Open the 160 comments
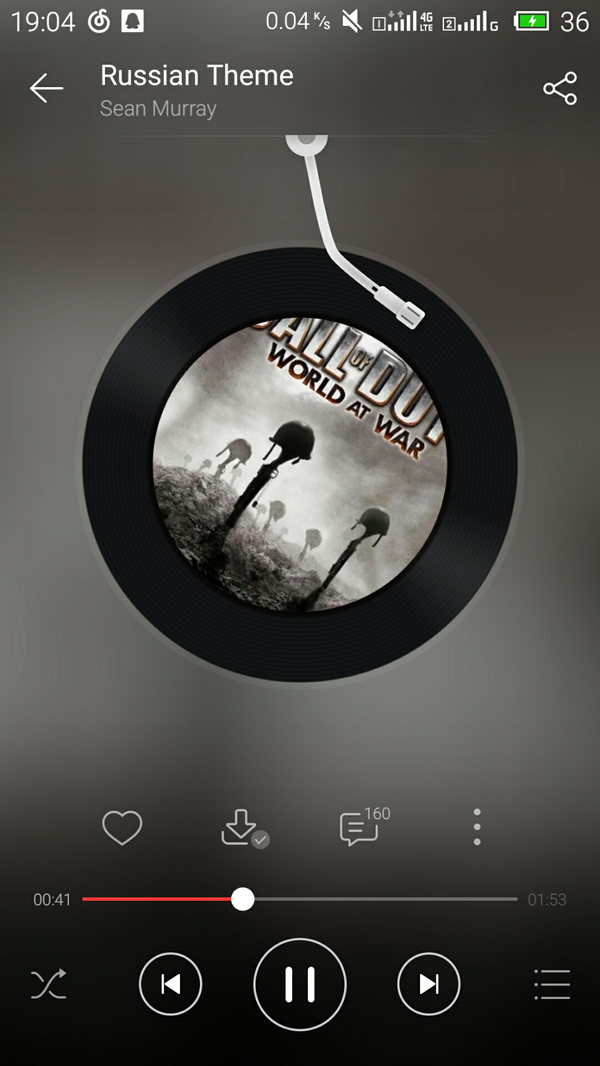 [360, 828]
